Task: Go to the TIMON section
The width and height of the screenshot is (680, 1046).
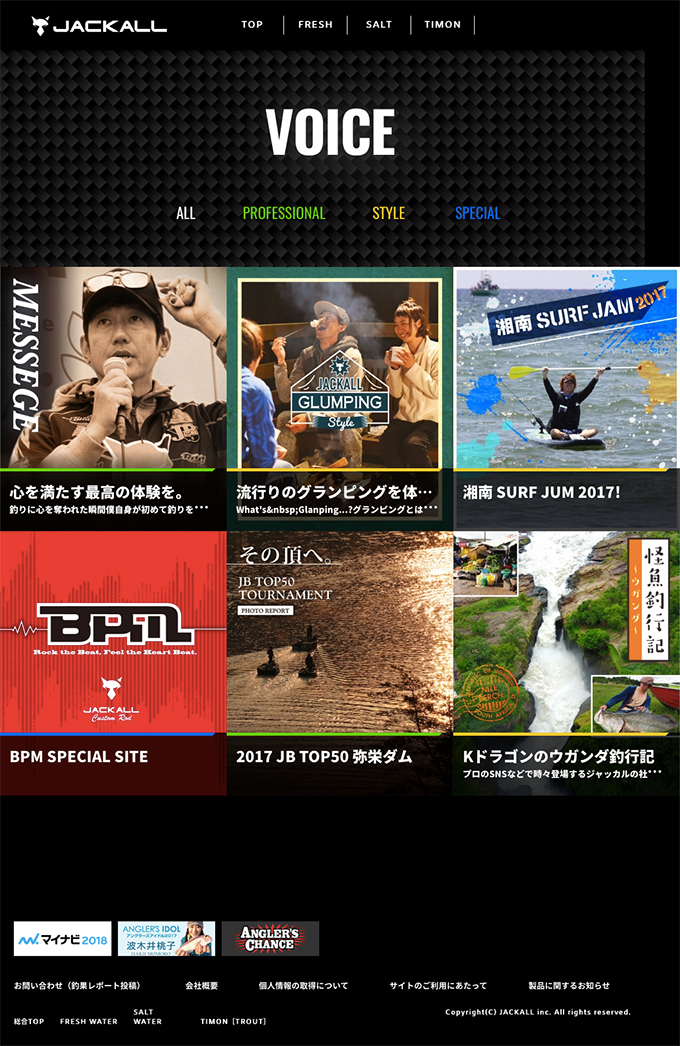Action: 442,25
